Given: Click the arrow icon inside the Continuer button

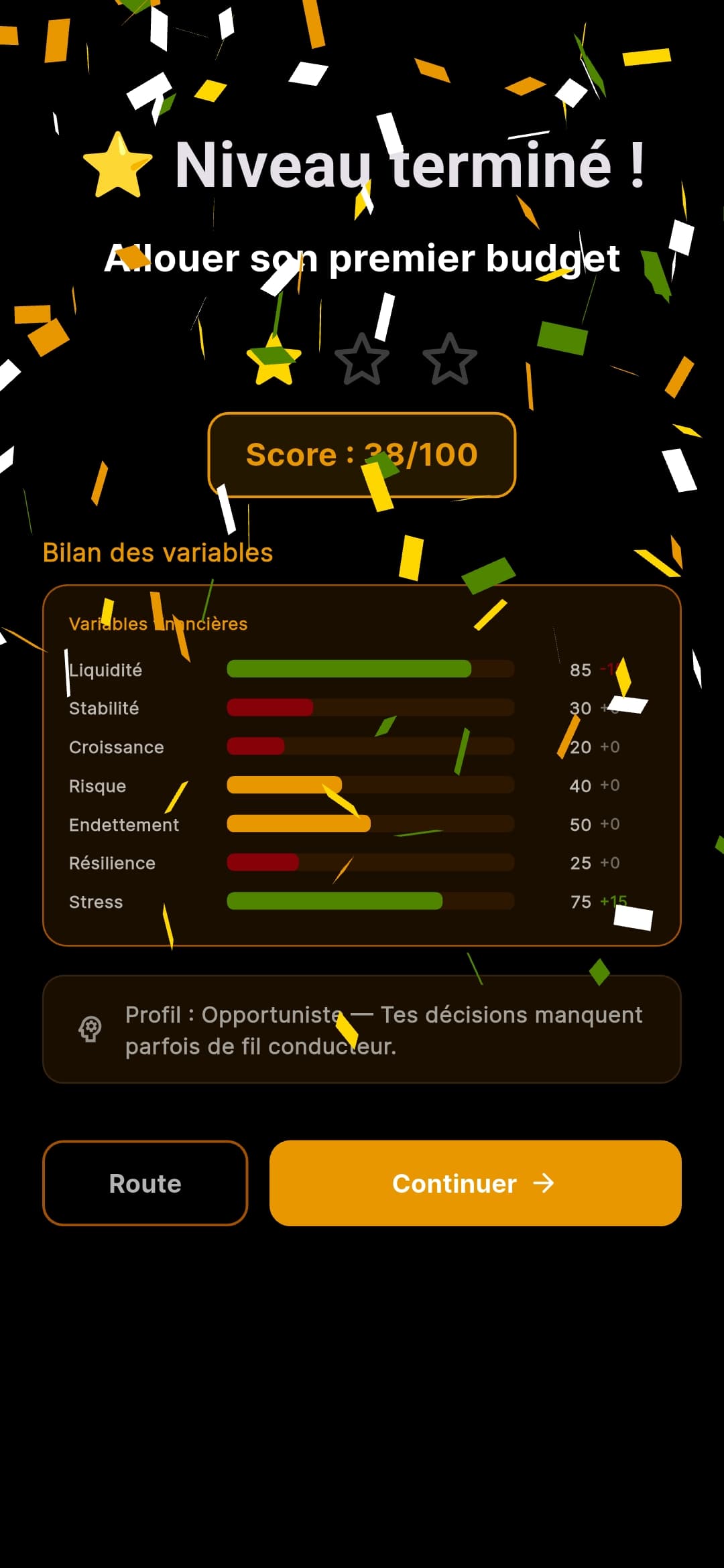Looking at the screenshot, I should [x=544, y=1184].
